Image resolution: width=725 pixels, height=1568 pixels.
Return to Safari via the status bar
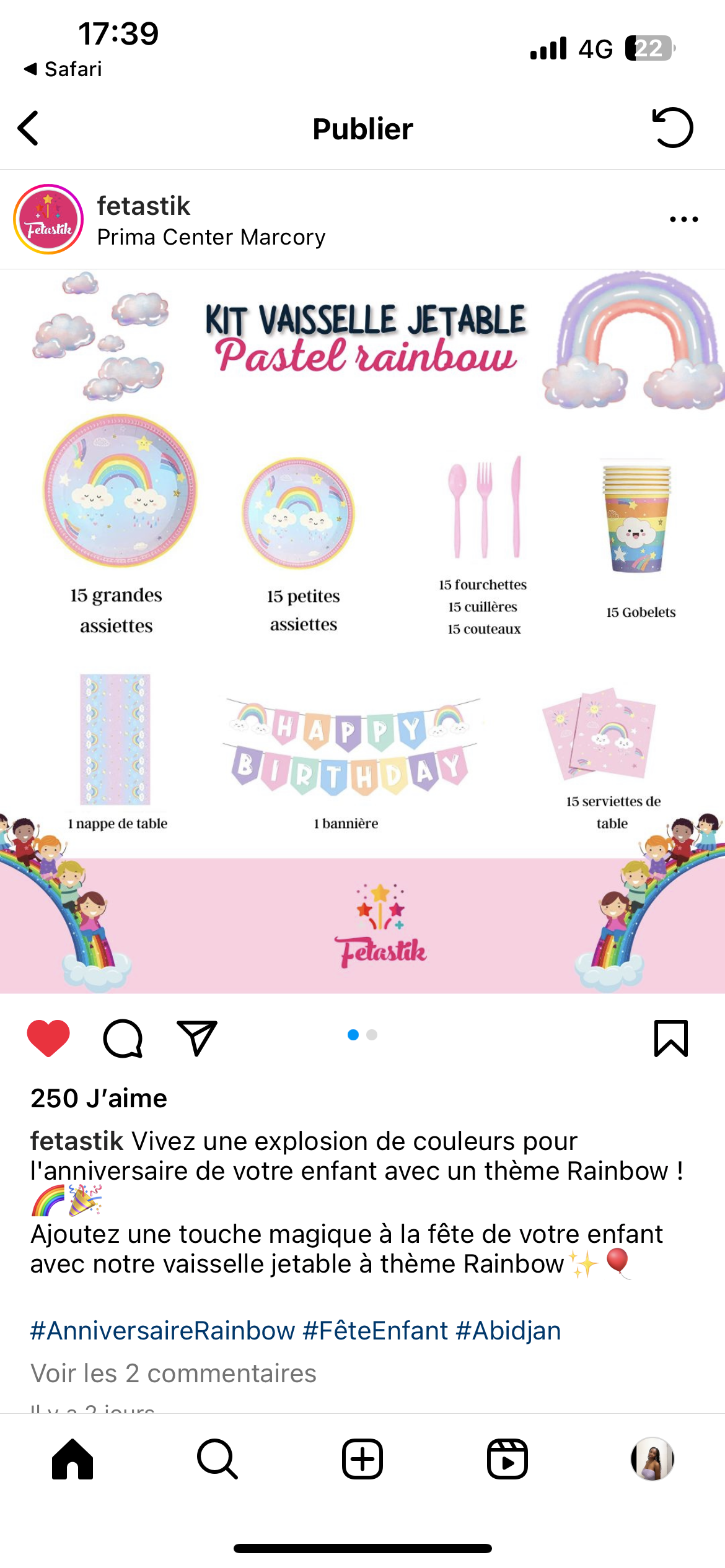[x=63, y=69]
